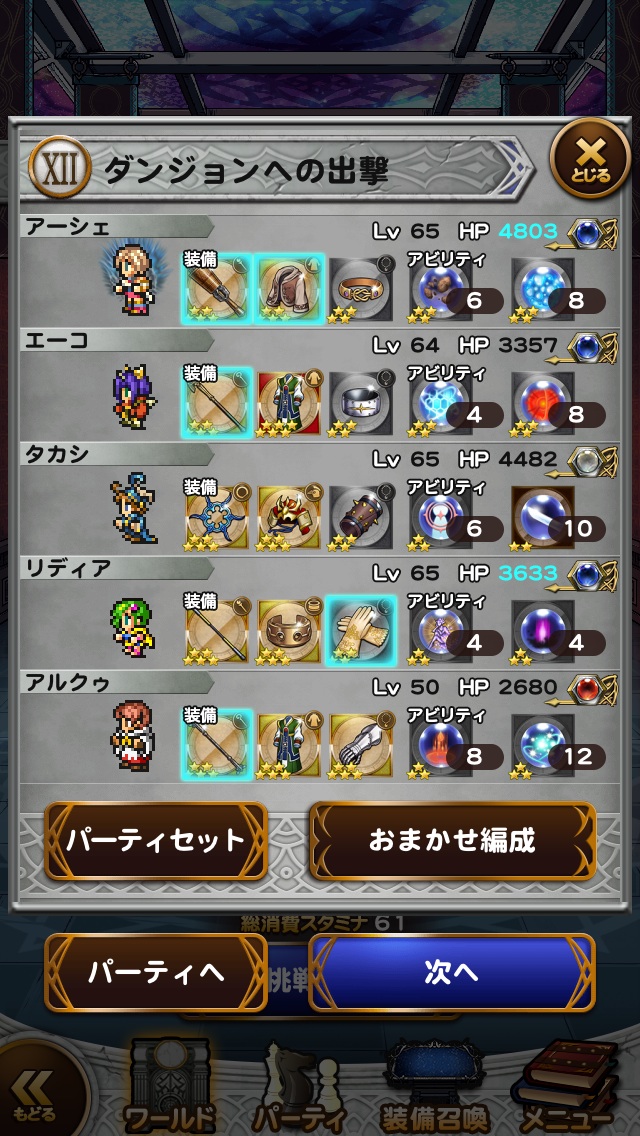Viewport: 640px width, 1136px height.
Task: Proceed with 次へ button
Action: 452,972
